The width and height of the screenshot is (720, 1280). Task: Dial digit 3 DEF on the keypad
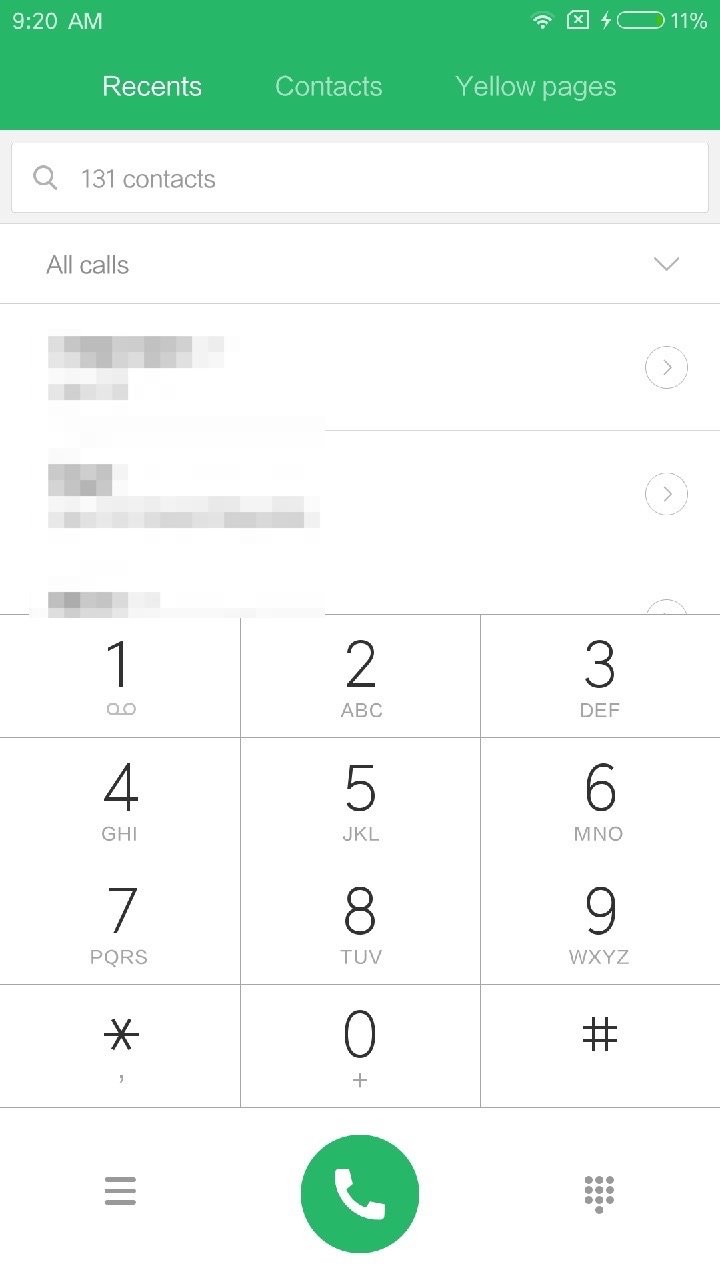pyautogui.click(x=600, y=677)
